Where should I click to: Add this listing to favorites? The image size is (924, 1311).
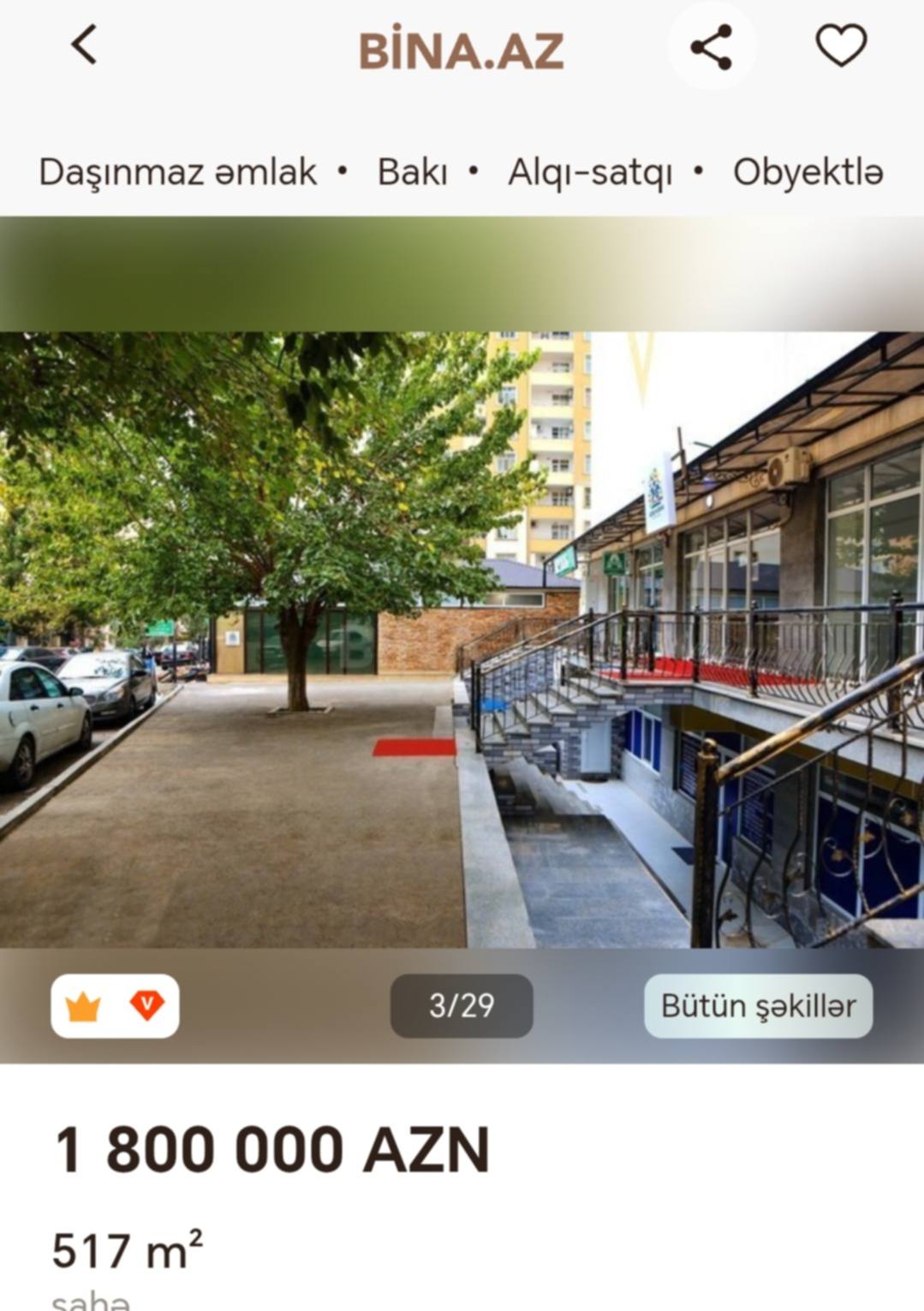[841, 45]
